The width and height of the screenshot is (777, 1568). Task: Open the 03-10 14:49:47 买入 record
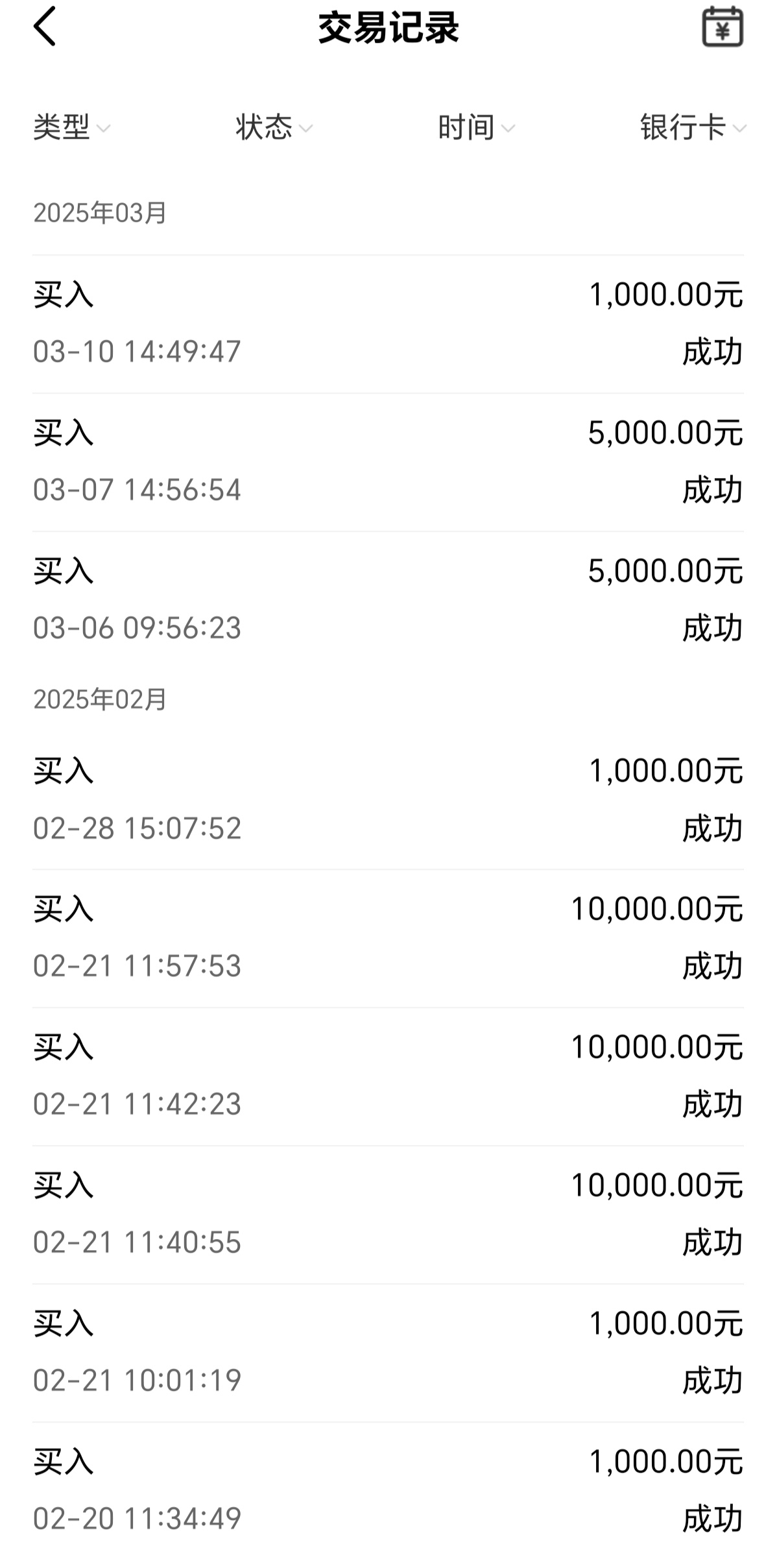388,324
